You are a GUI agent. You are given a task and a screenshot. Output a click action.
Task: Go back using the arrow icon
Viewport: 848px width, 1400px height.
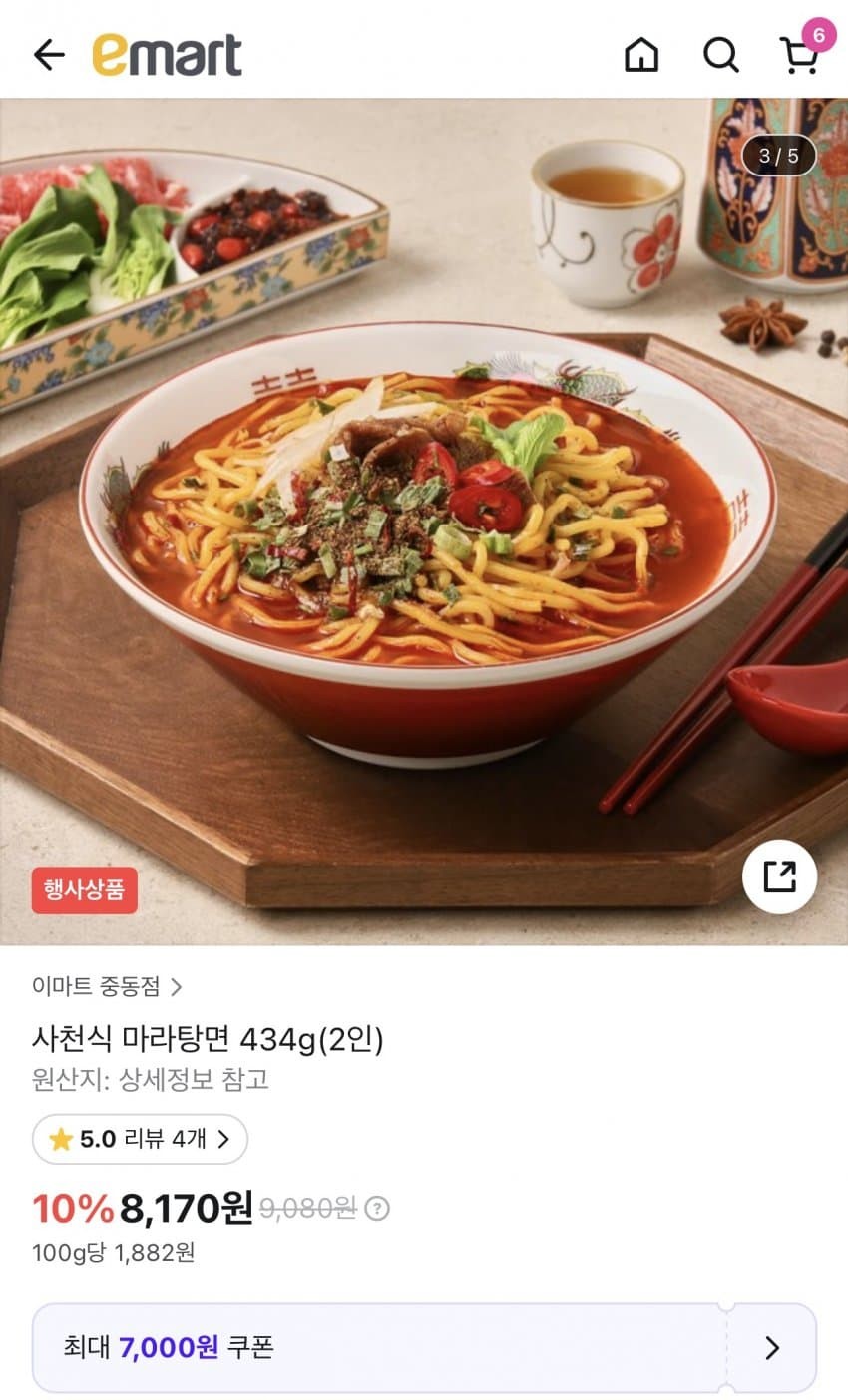48,55
